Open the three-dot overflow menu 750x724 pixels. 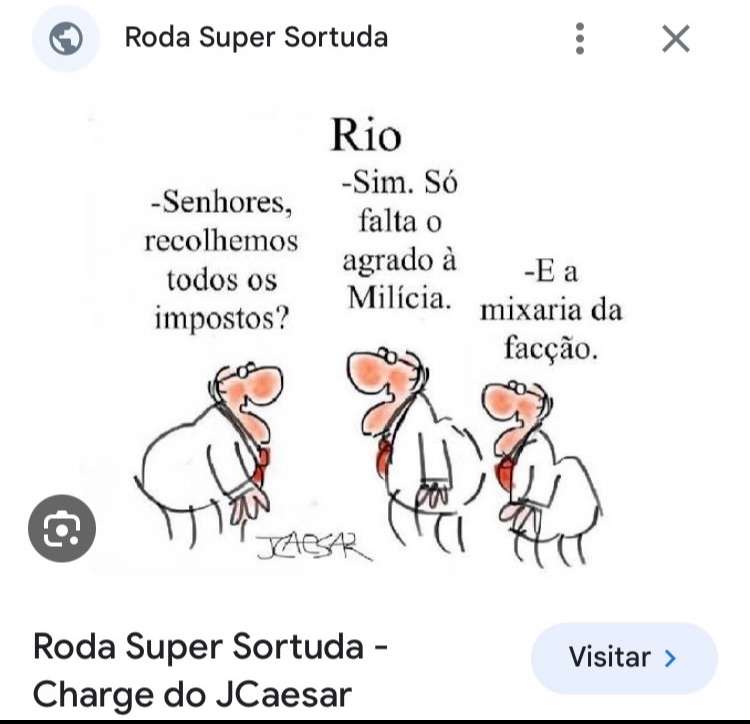[579, 39]
